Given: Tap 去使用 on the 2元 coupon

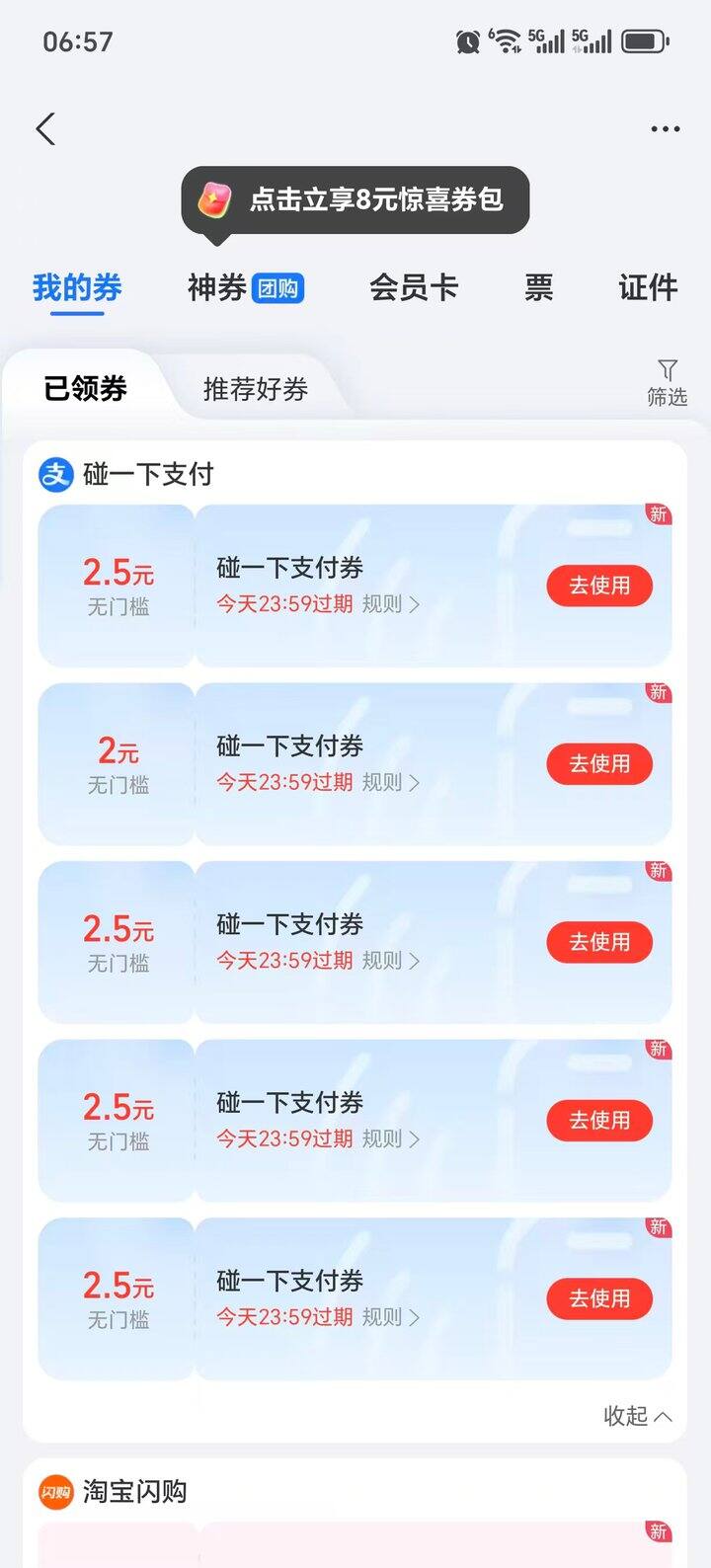Looking at the screenshot, I should 598,763.
